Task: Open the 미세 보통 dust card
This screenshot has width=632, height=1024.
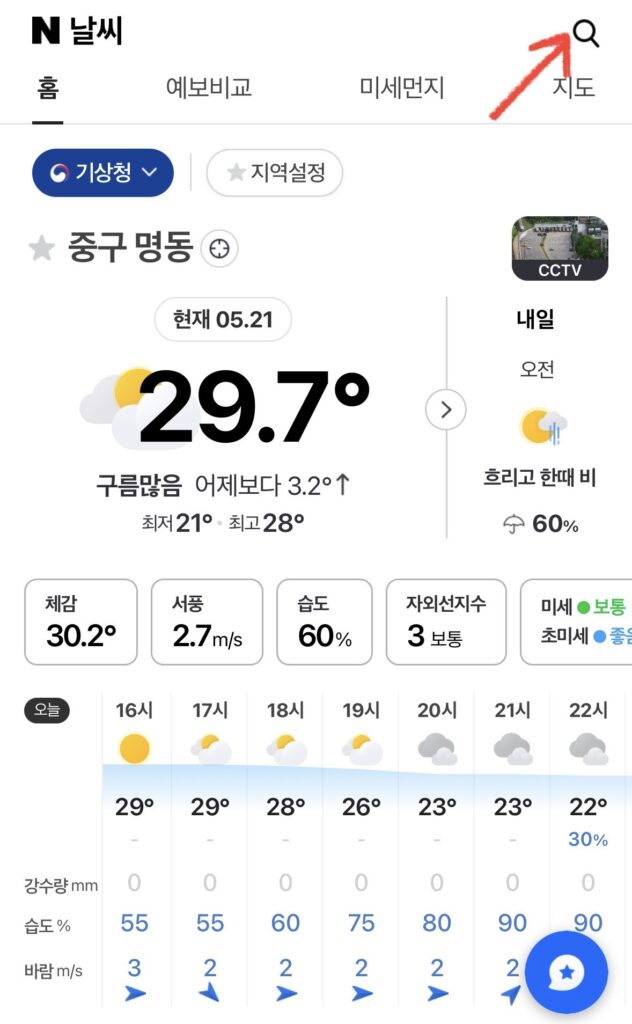Action: coord(576,622)
